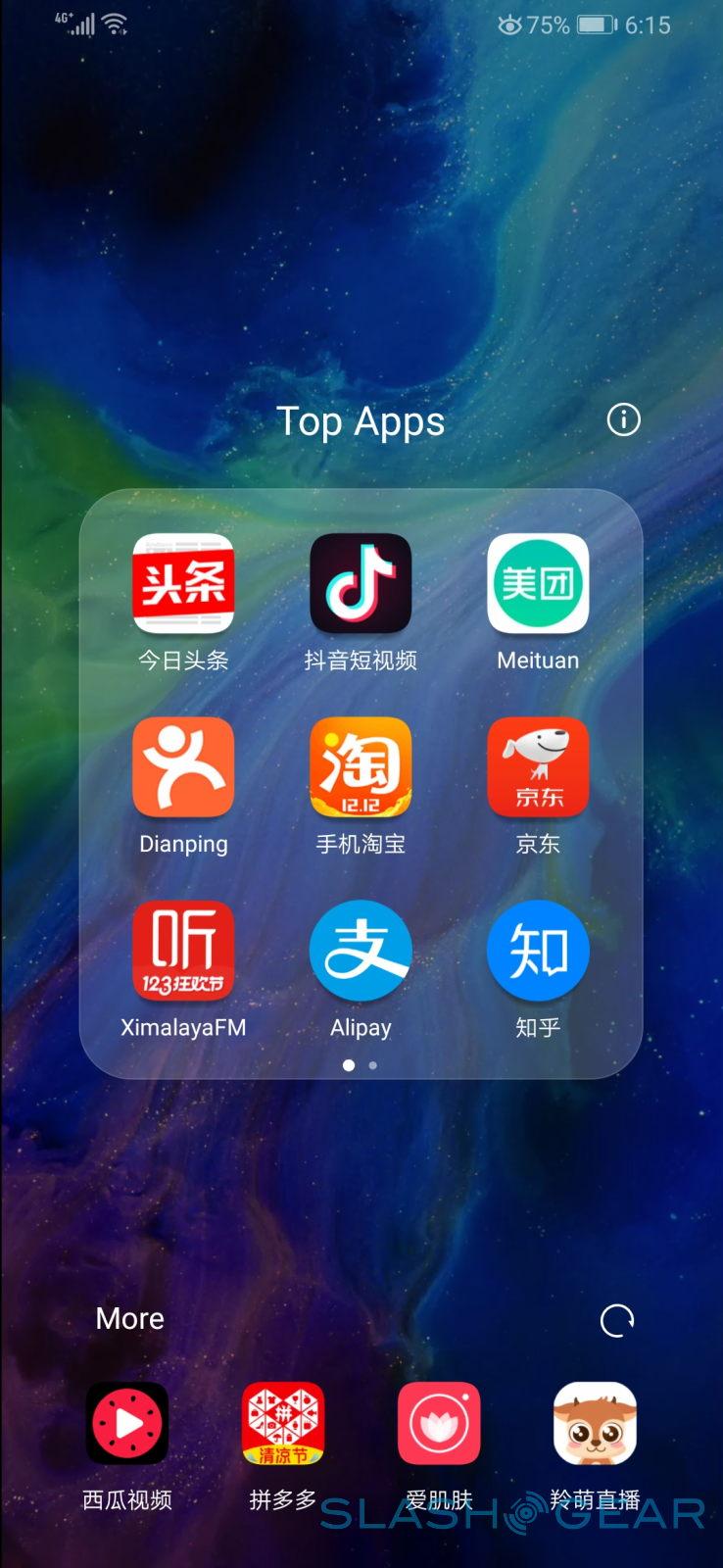Open 爱肌肤 app
The height and width of the screenshot is (1568, 723).
click(439, 1423)
